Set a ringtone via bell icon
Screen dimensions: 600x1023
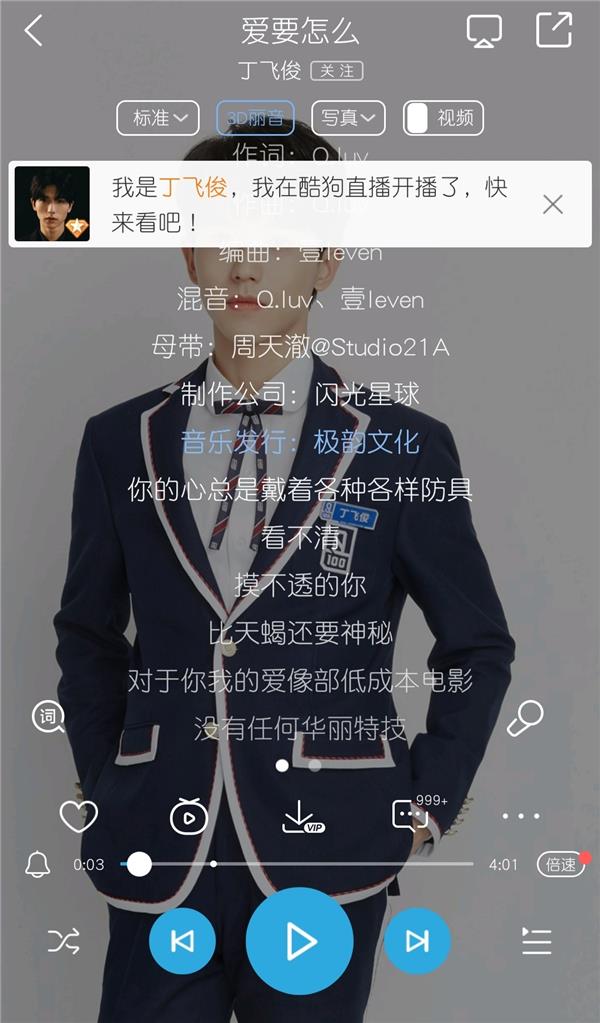37,864
